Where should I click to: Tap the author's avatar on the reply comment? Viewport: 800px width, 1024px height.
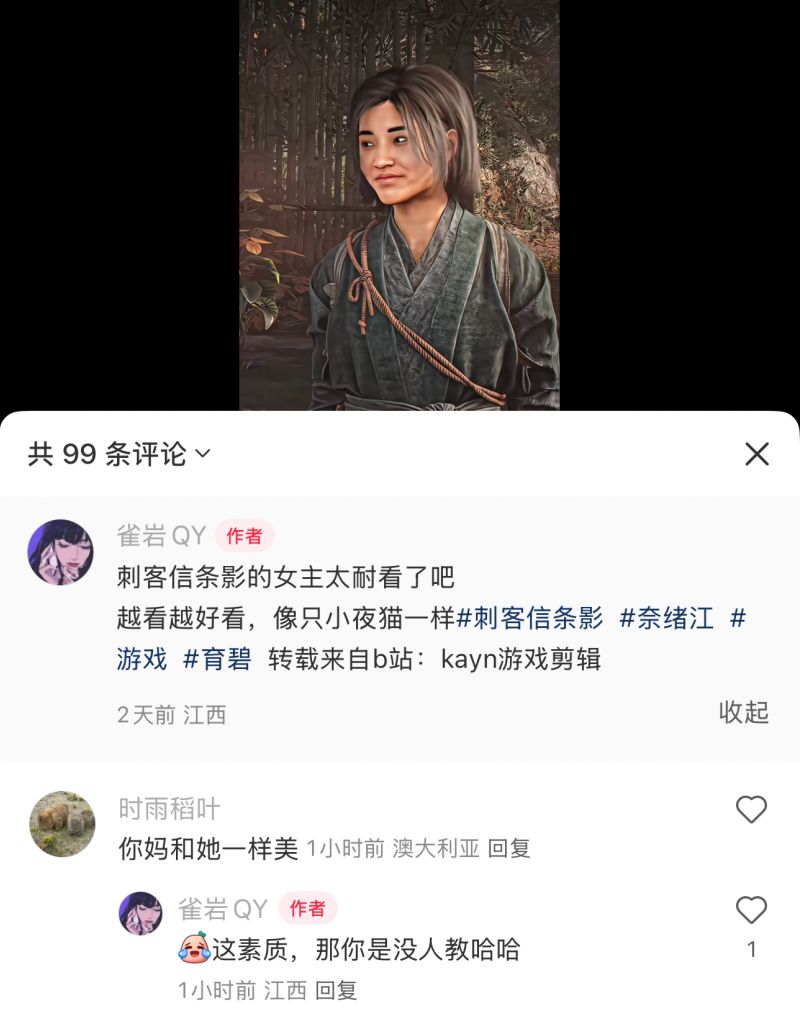141,912
